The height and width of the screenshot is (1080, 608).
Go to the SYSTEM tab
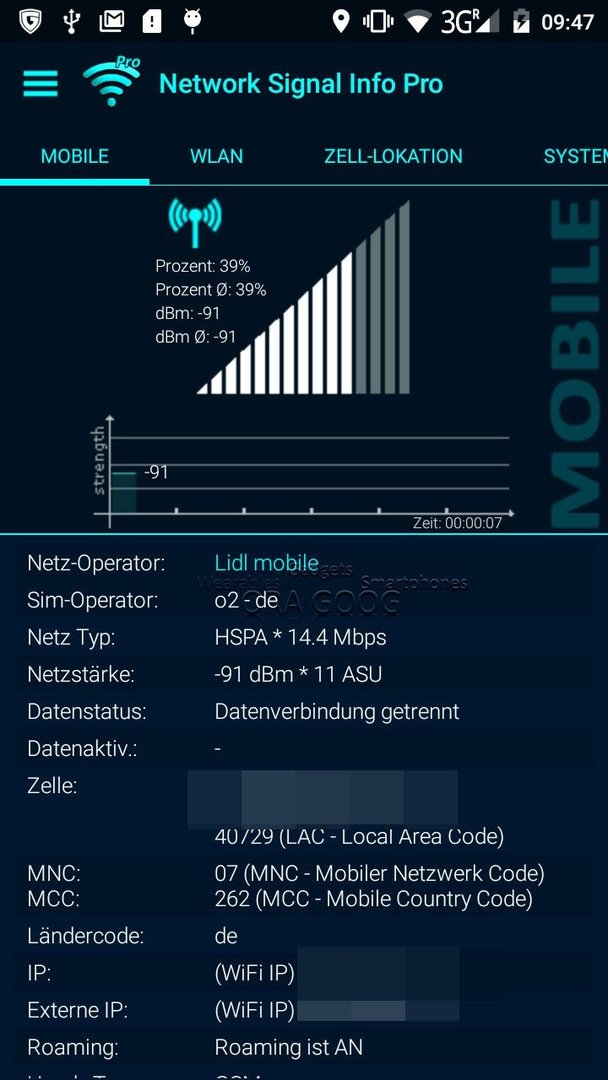(x=575, y=156)
